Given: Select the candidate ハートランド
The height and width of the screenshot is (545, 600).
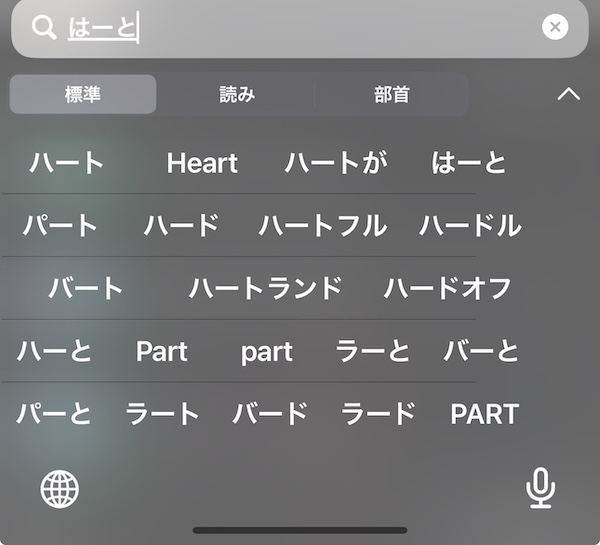Looking at the screenshot, I should pyautogui.click(x=265, y=288).
